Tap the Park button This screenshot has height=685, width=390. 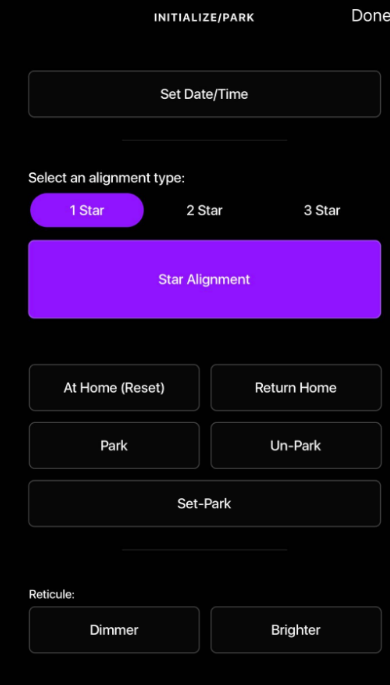click(114, 446)
